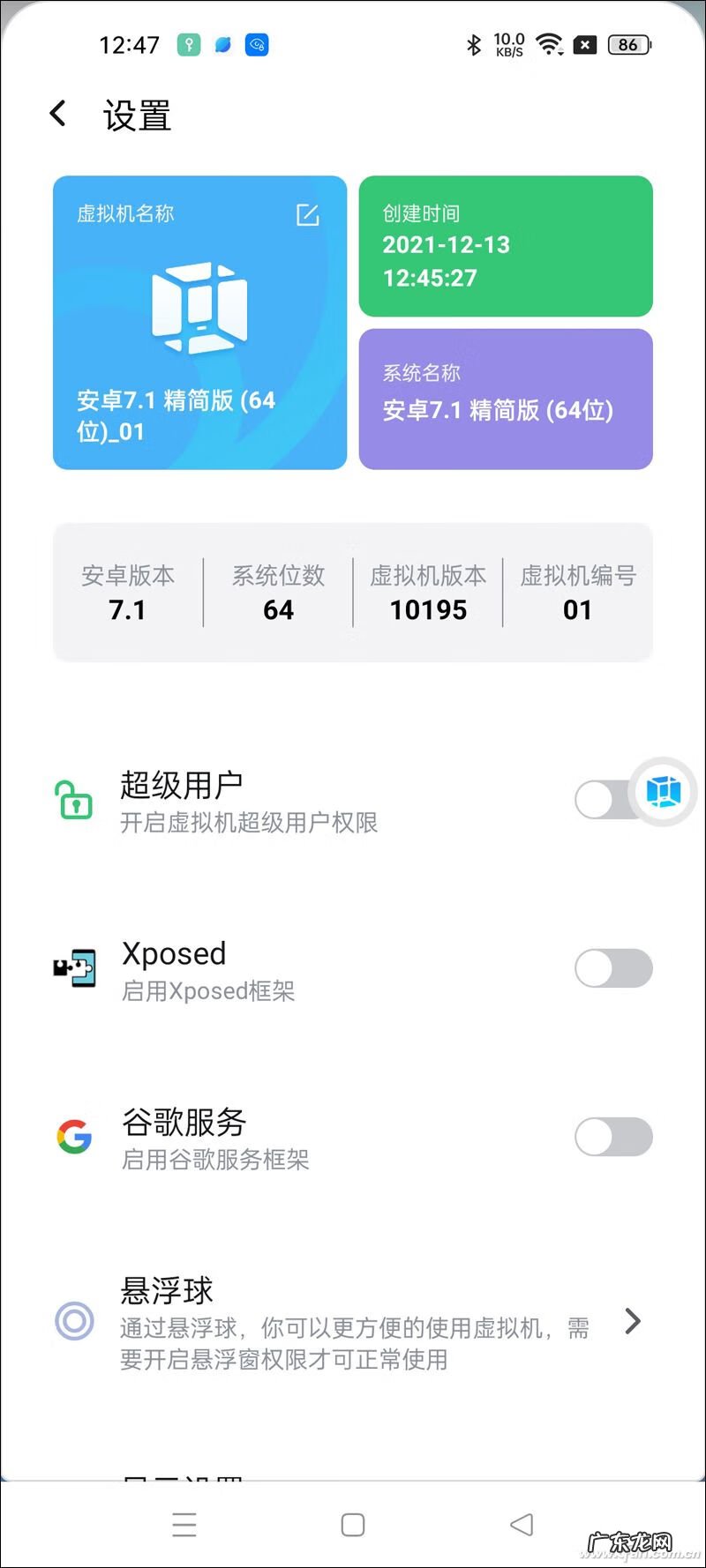Click the back arrow on the 设置 page
The width and height of the screenshot is (706, 1568).
[56, 113]
